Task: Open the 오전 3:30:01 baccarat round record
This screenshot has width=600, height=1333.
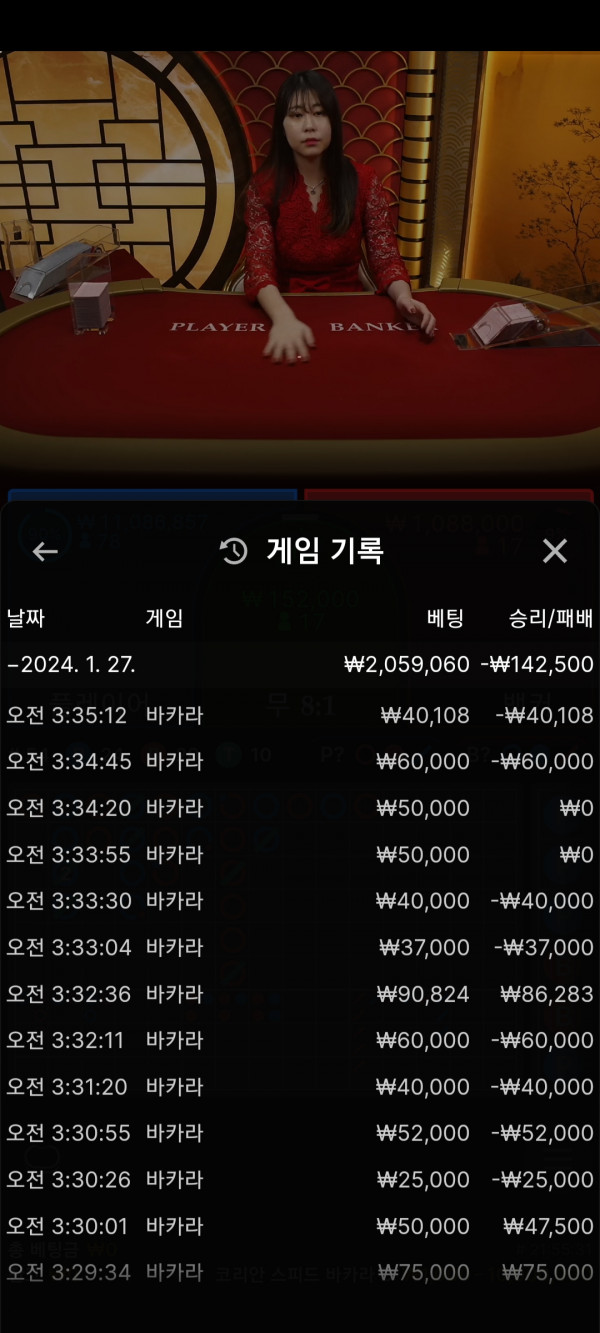Action: pos(300,1226)
